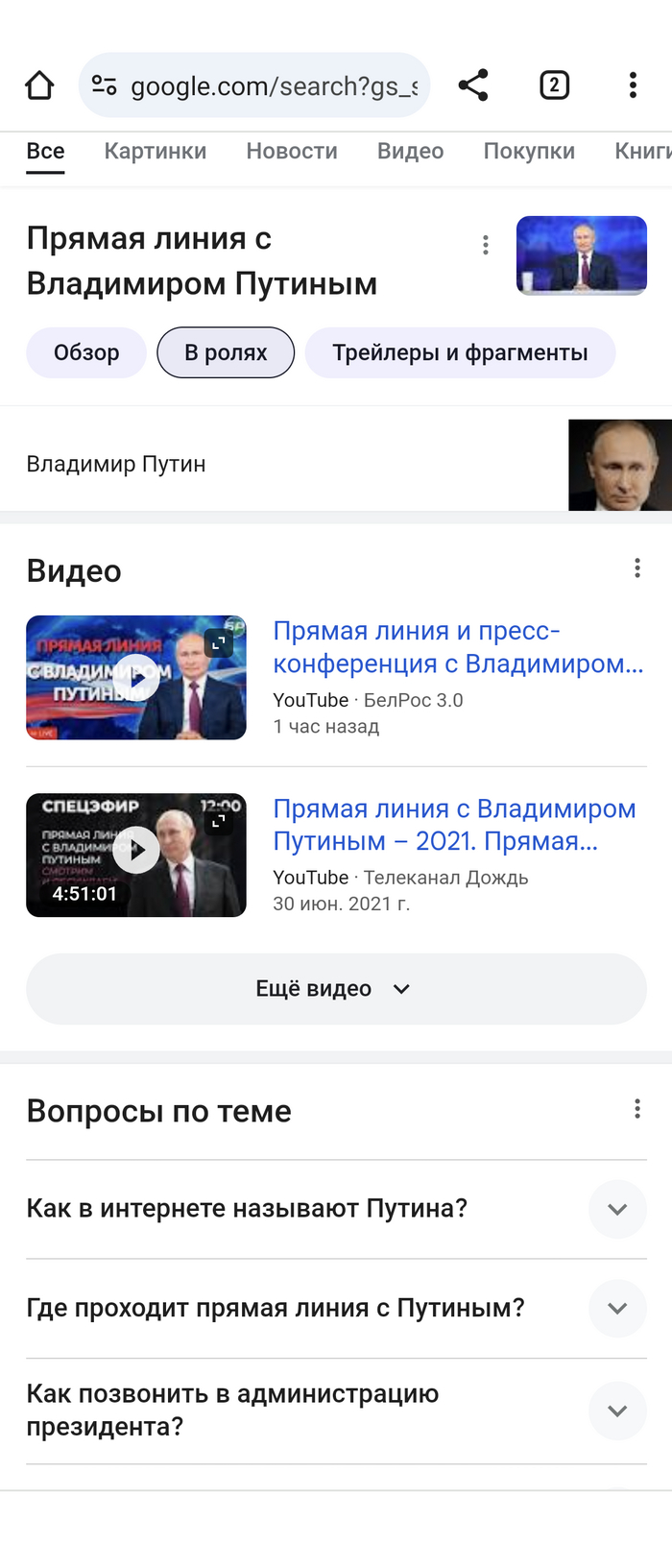Expand "Как позвонить в администрацию президента?"
The width and height of the screenshot is (672, 1568).
(x=617, y=1411)
